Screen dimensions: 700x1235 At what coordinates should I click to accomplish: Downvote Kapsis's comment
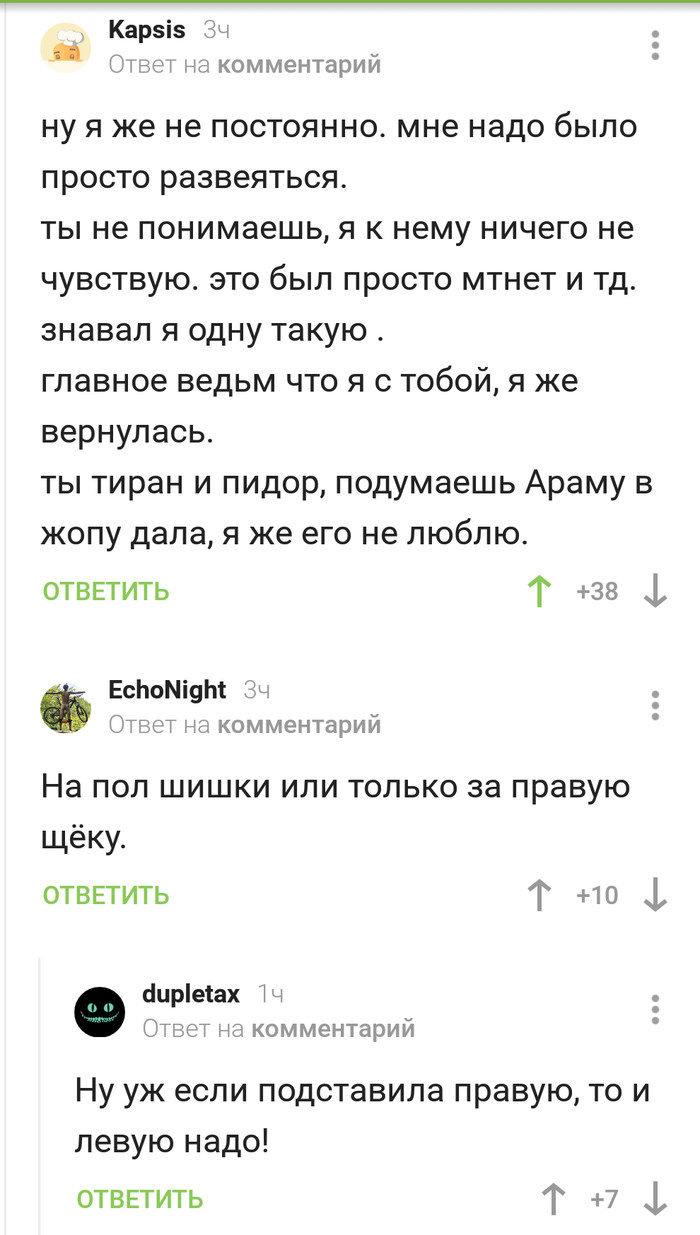[655, 591]
